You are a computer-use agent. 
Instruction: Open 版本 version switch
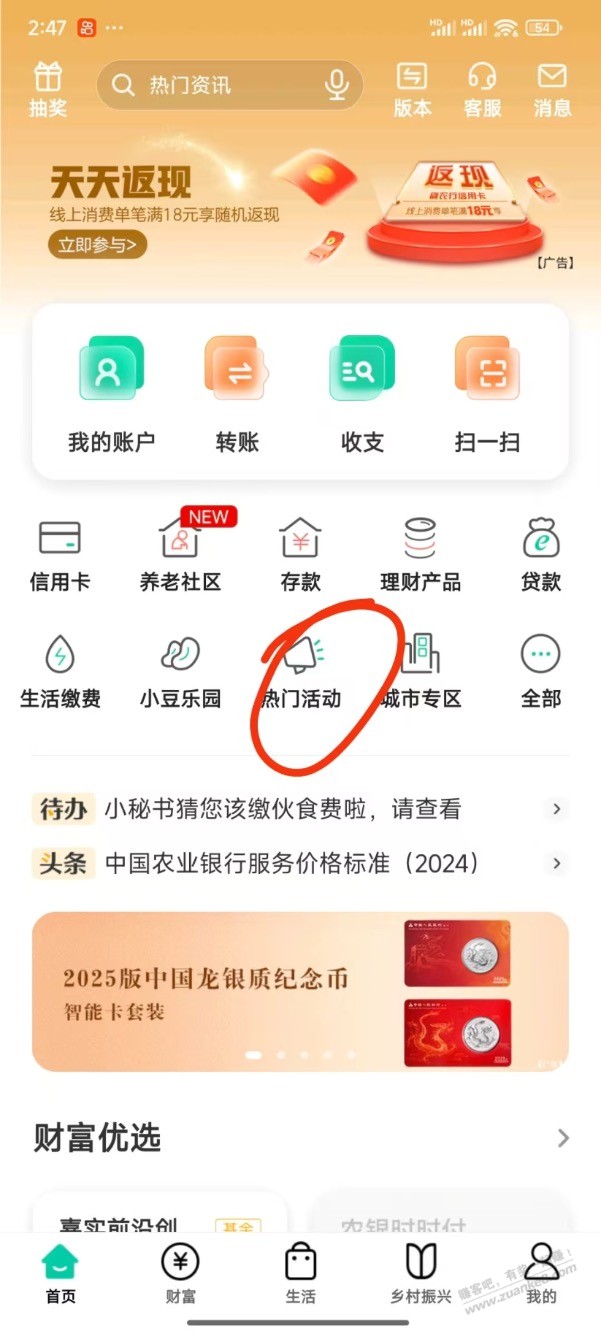point(412,88)
